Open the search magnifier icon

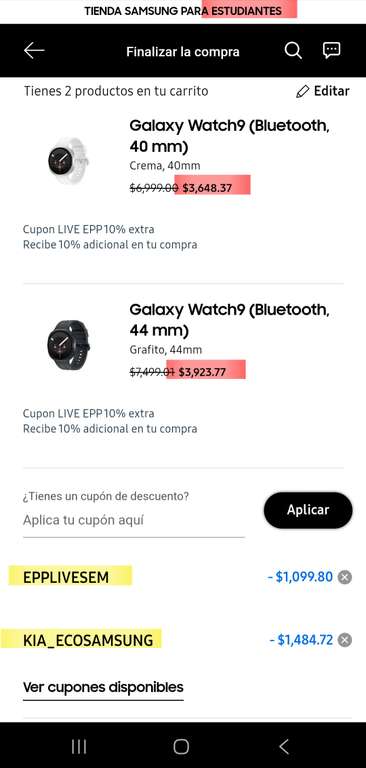(293, 50)
